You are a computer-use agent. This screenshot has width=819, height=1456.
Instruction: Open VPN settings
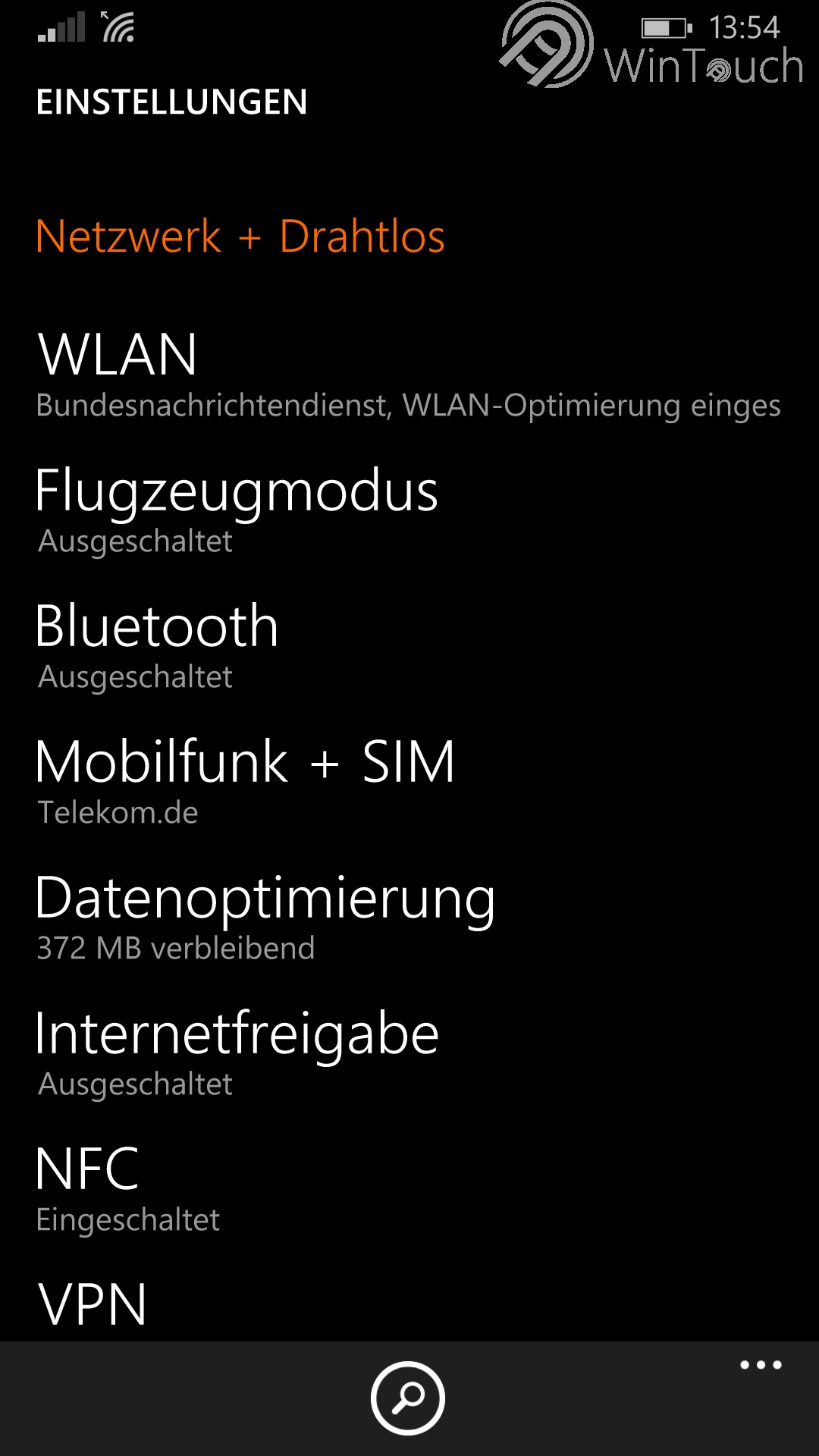tap(409, 1304)
